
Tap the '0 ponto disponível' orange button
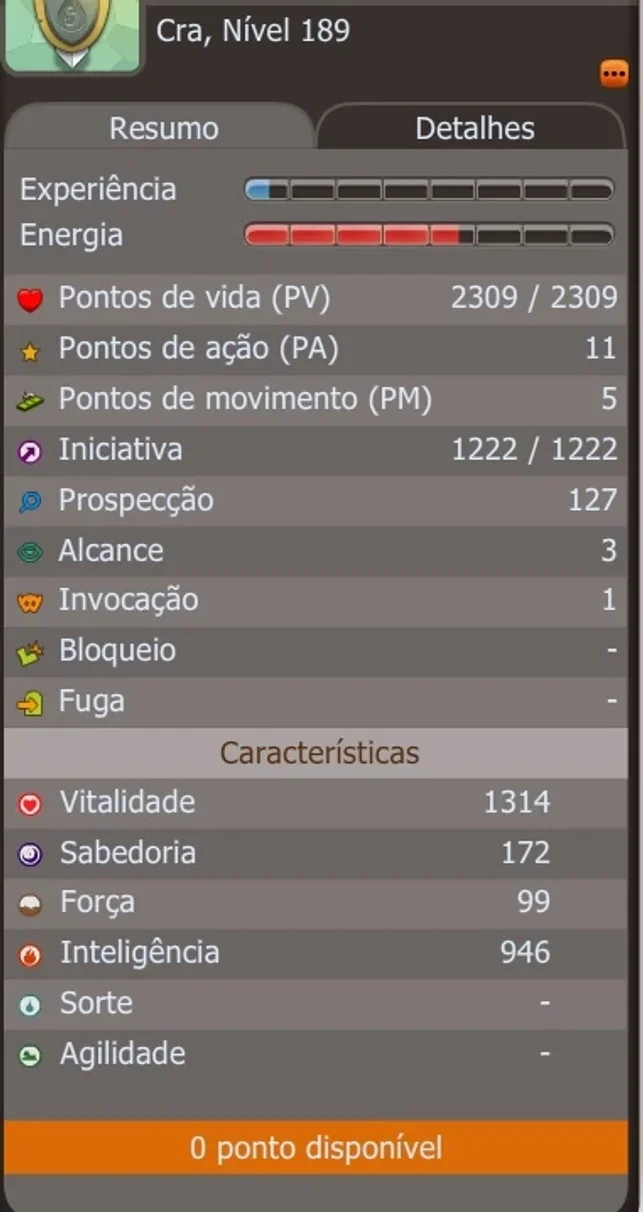click(316, 1147)
